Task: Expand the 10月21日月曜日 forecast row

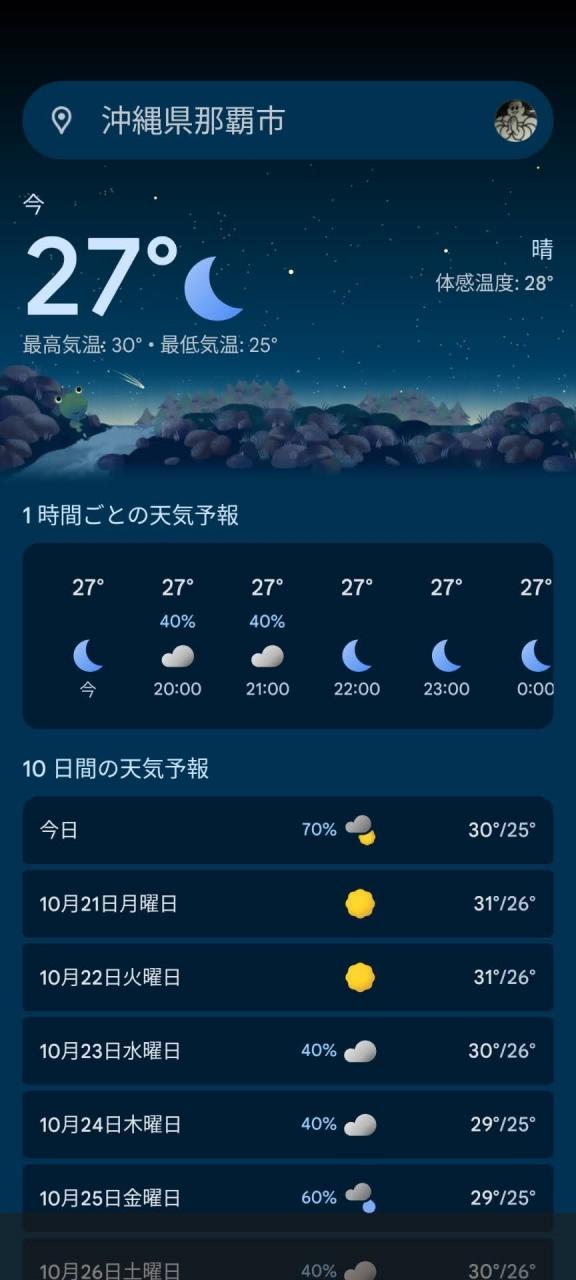Action: click(288, 904)
